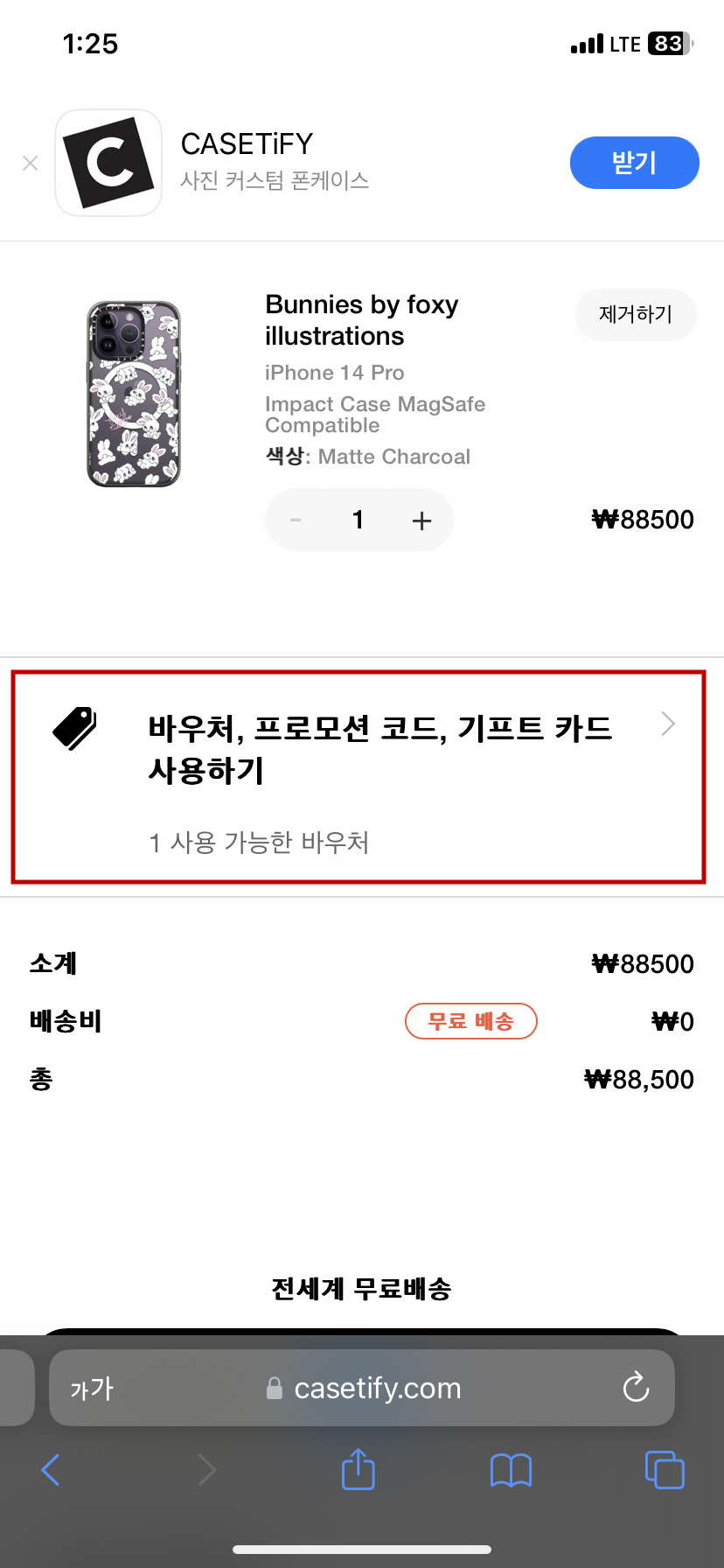Reload casetify.com with the refresh icon
This screenshot has height=1568, width=724.
pos(636,1387)
